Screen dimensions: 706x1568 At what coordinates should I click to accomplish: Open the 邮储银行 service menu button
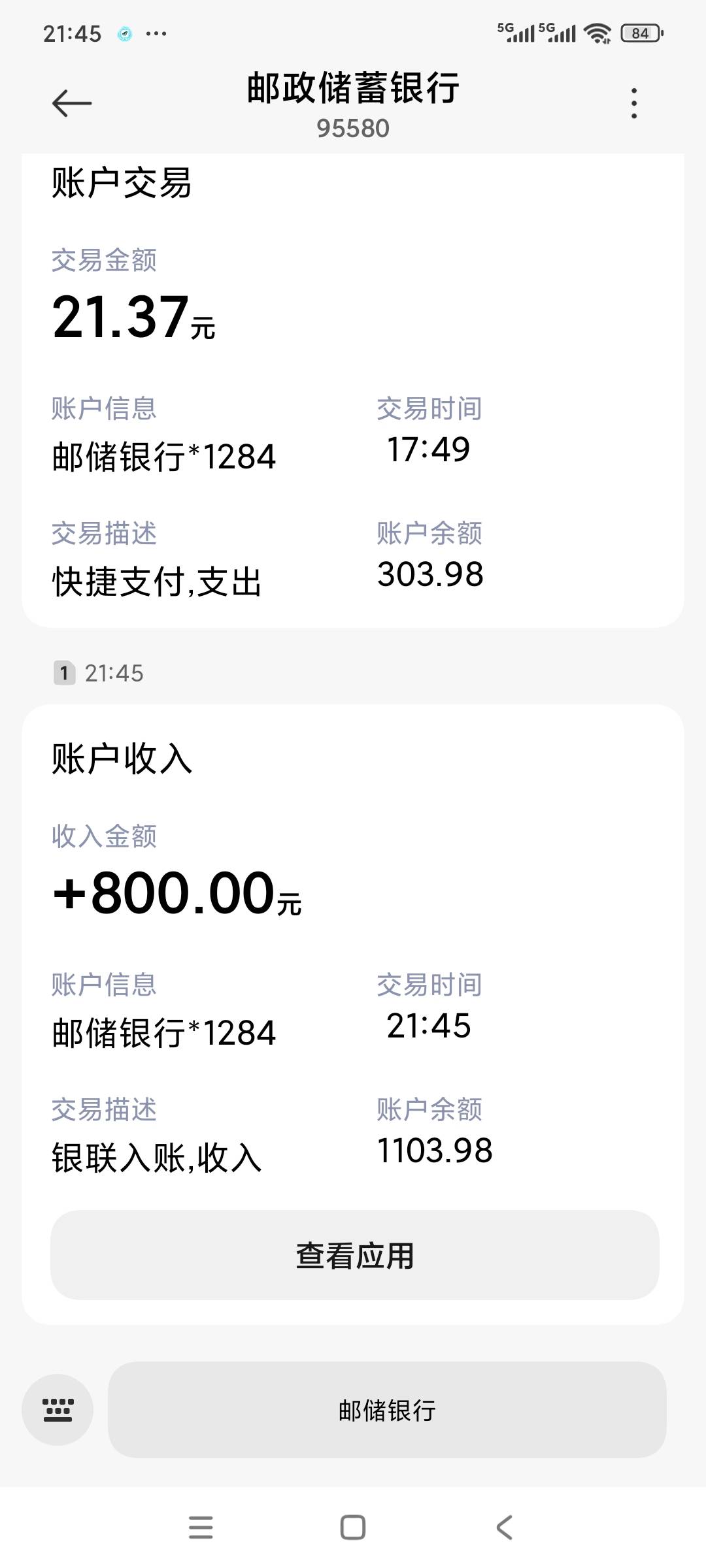click(x=387, y=1410)
